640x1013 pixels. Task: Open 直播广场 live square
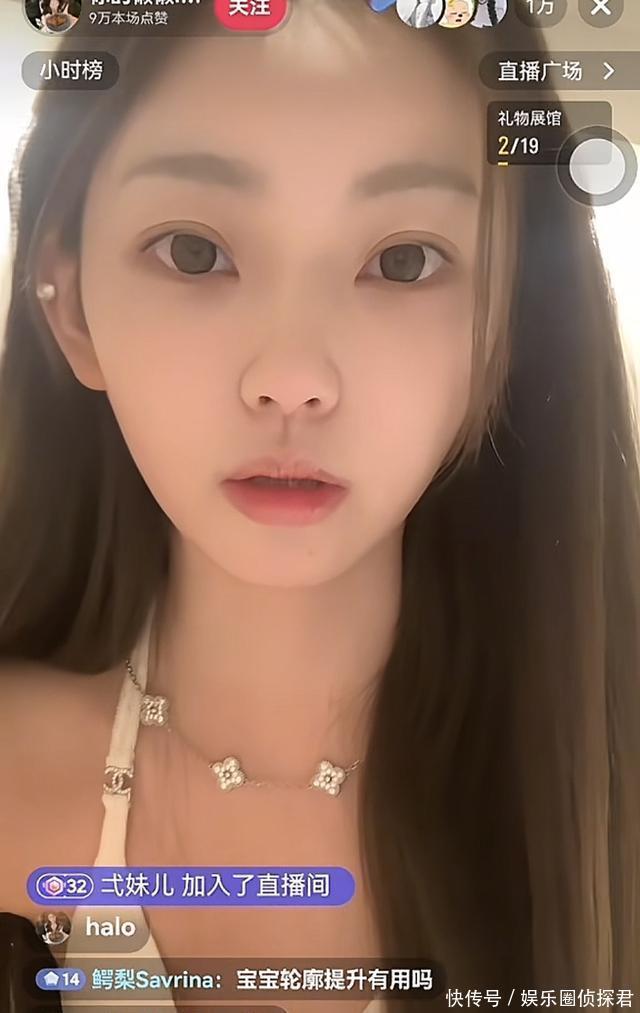click(559, 71)
